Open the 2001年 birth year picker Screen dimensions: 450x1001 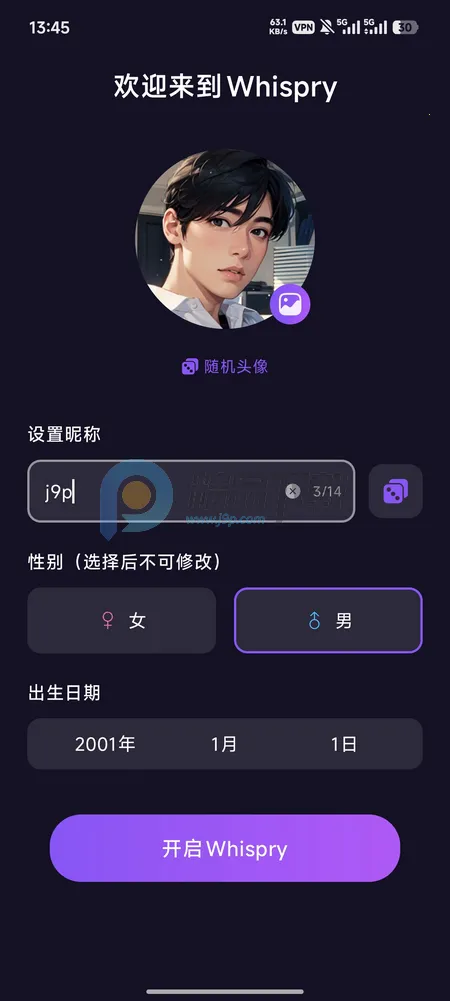tap(105, 744)
